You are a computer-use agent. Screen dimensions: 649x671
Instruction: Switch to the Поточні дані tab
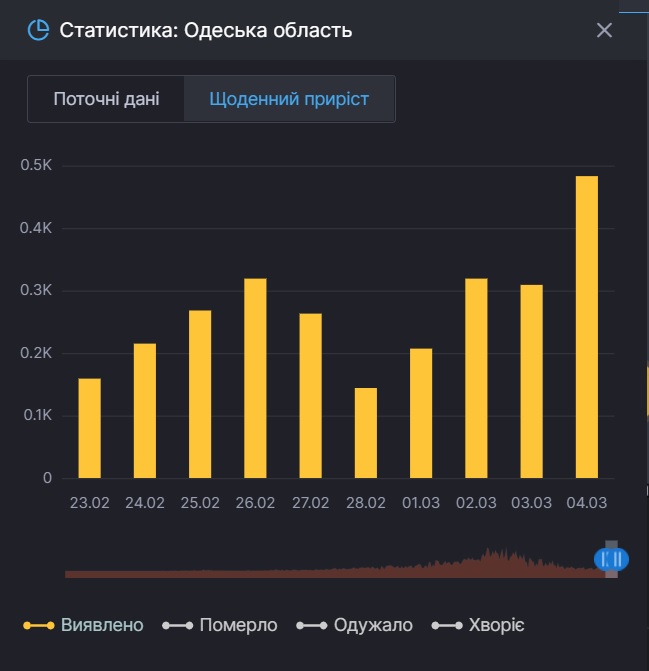pos(106,99)
